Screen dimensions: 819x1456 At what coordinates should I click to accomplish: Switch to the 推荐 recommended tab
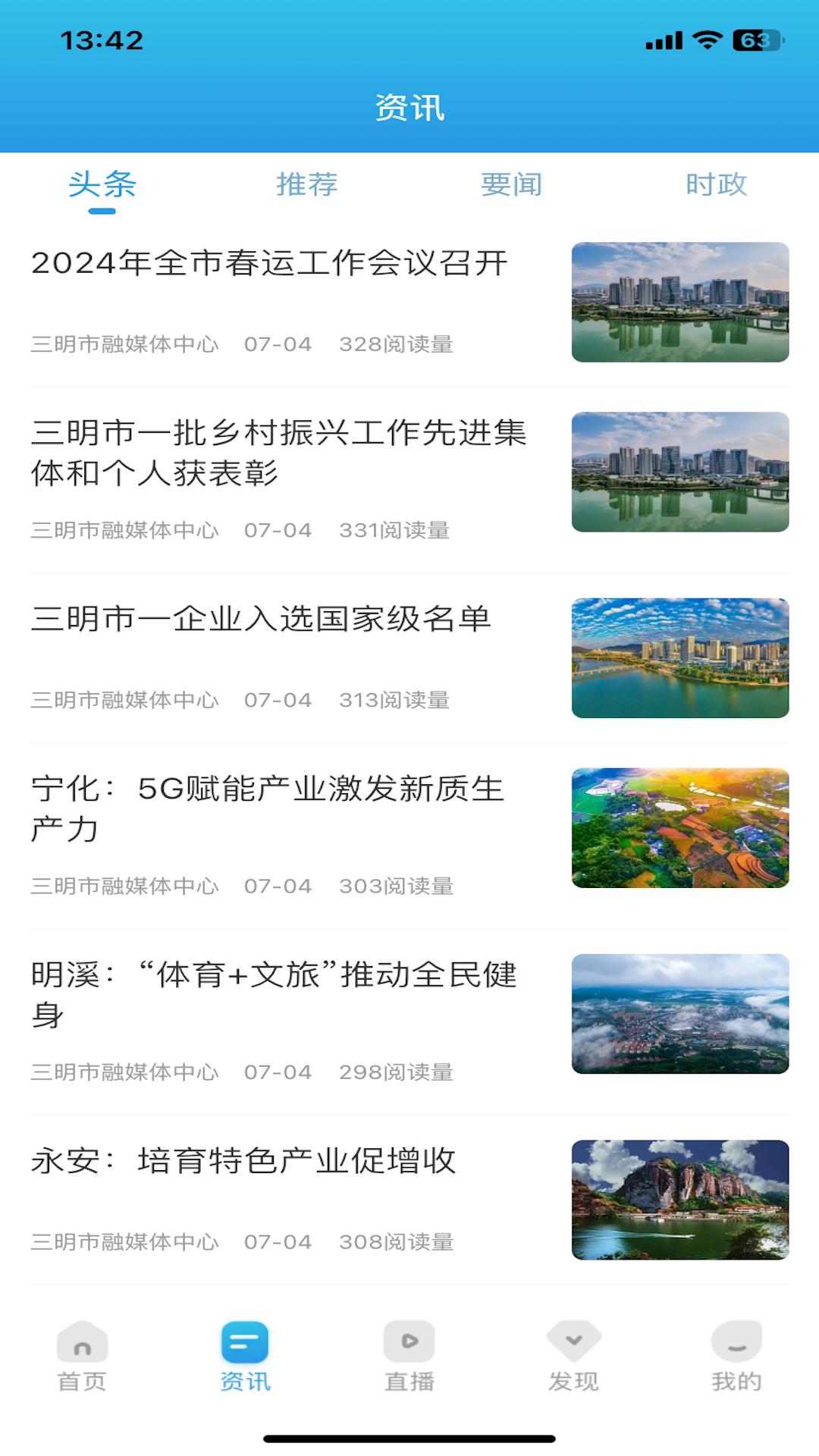[306, 184]
